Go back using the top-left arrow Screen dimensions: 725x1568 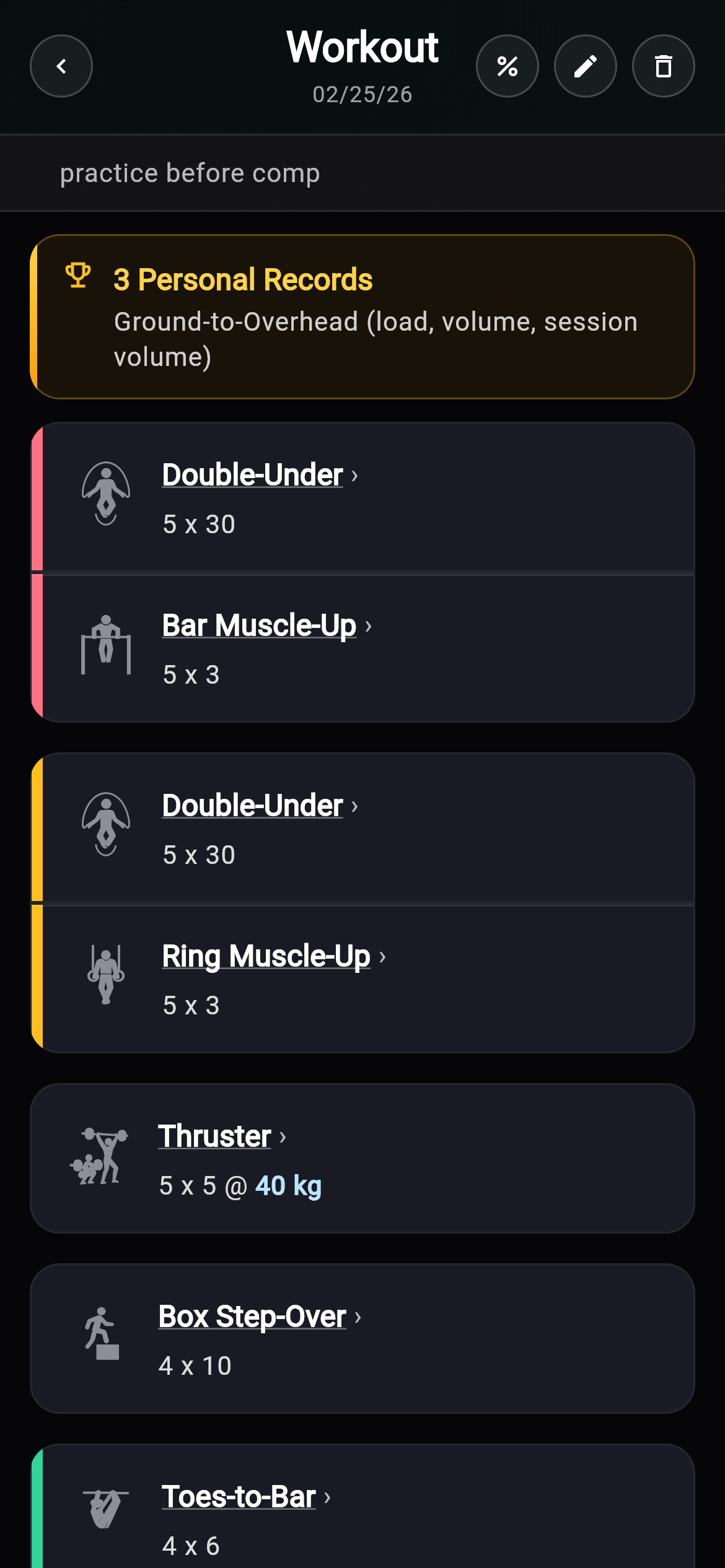(61, 66)
